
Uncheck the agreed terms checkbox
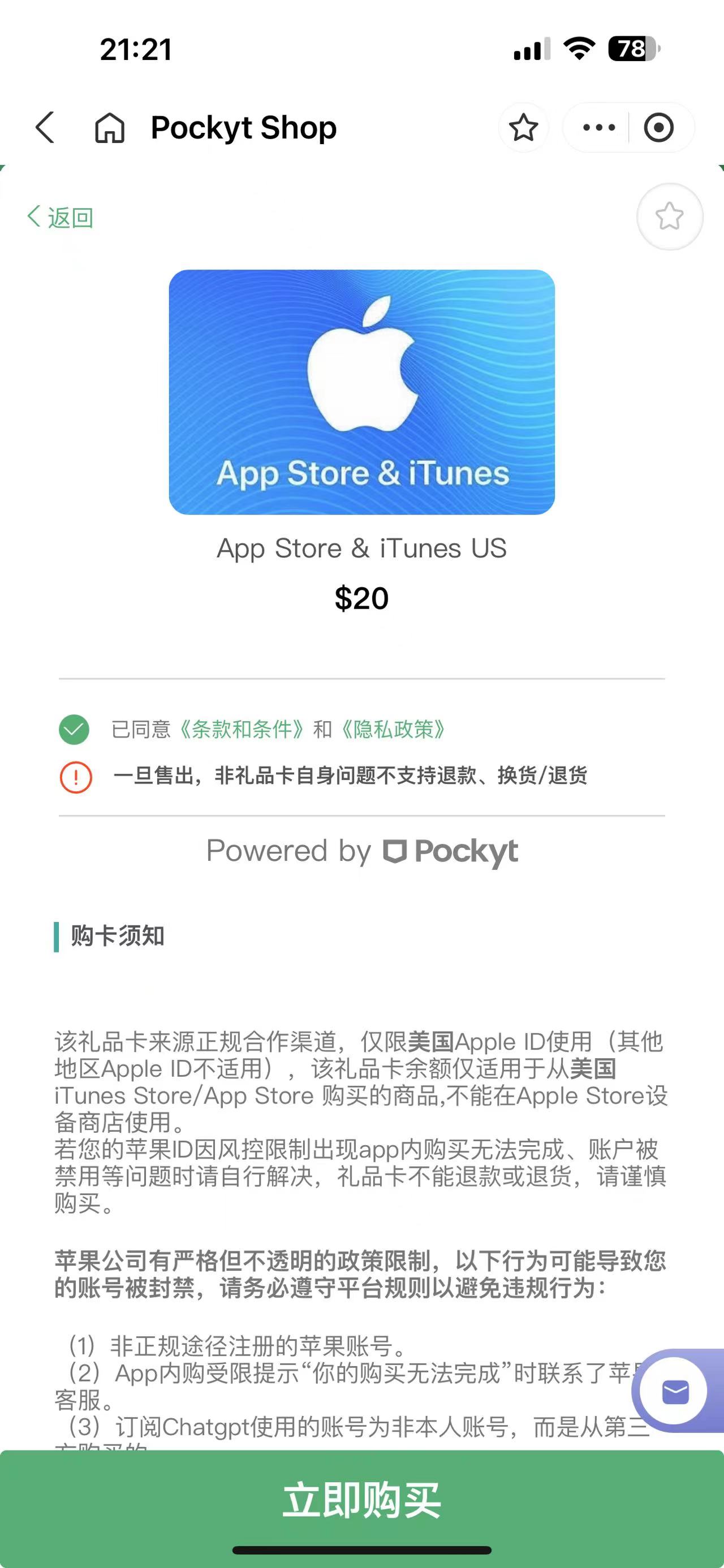click(74, 729)
